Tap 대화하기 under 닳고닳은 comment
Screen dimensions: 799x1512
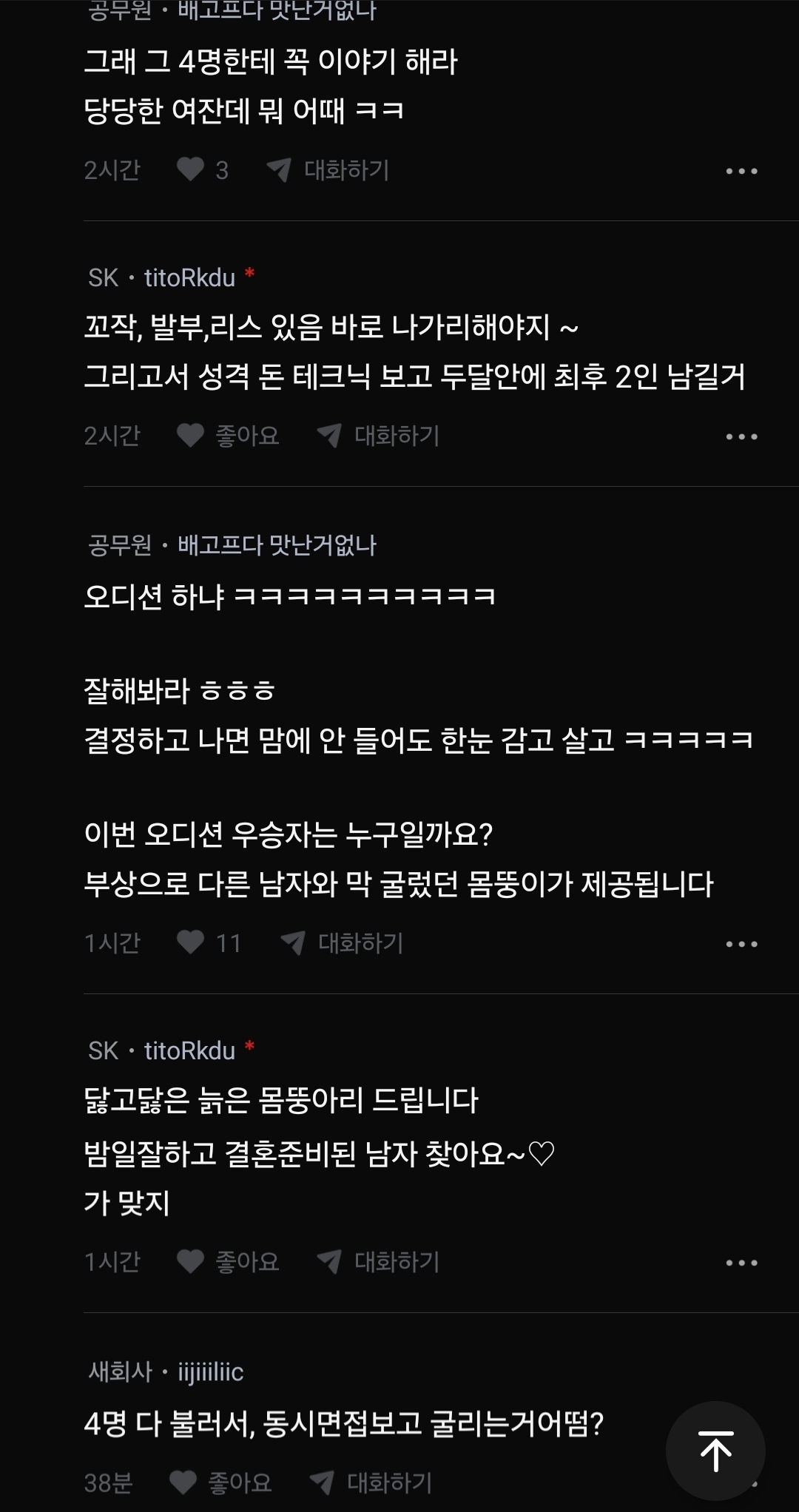pos(378,1261)
